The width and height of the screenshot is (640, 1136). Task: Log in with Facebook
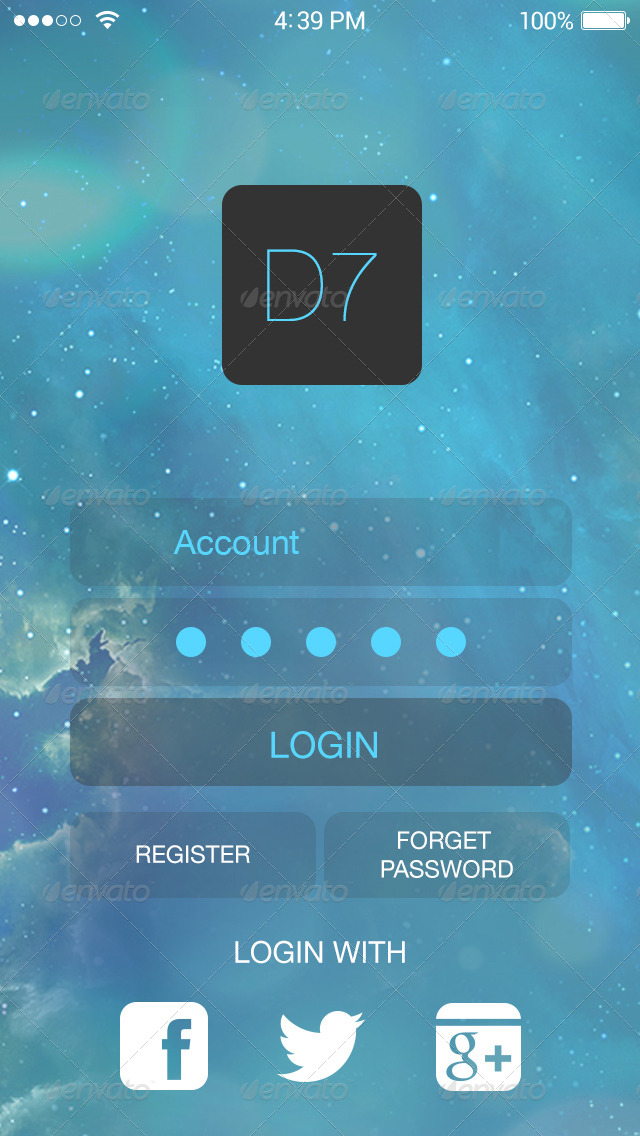point(164,1046)
